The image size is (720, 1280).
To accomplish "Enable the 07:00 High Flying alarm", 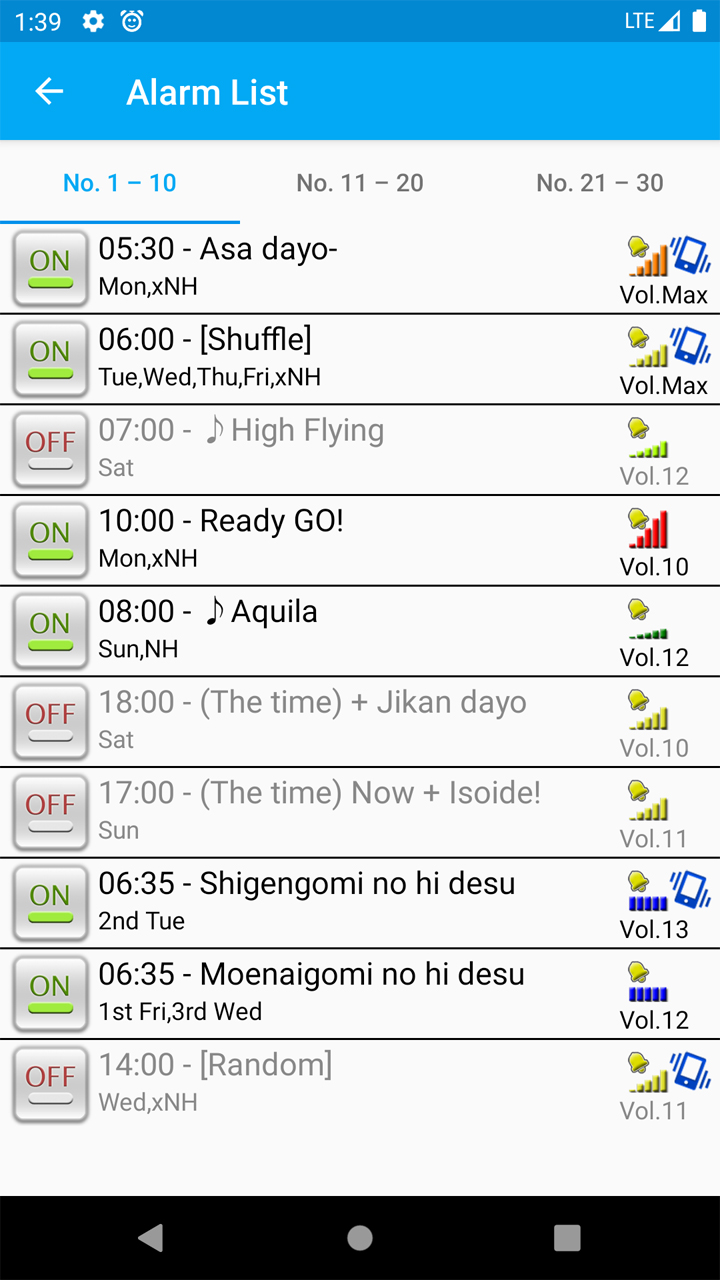I will 50,450.
